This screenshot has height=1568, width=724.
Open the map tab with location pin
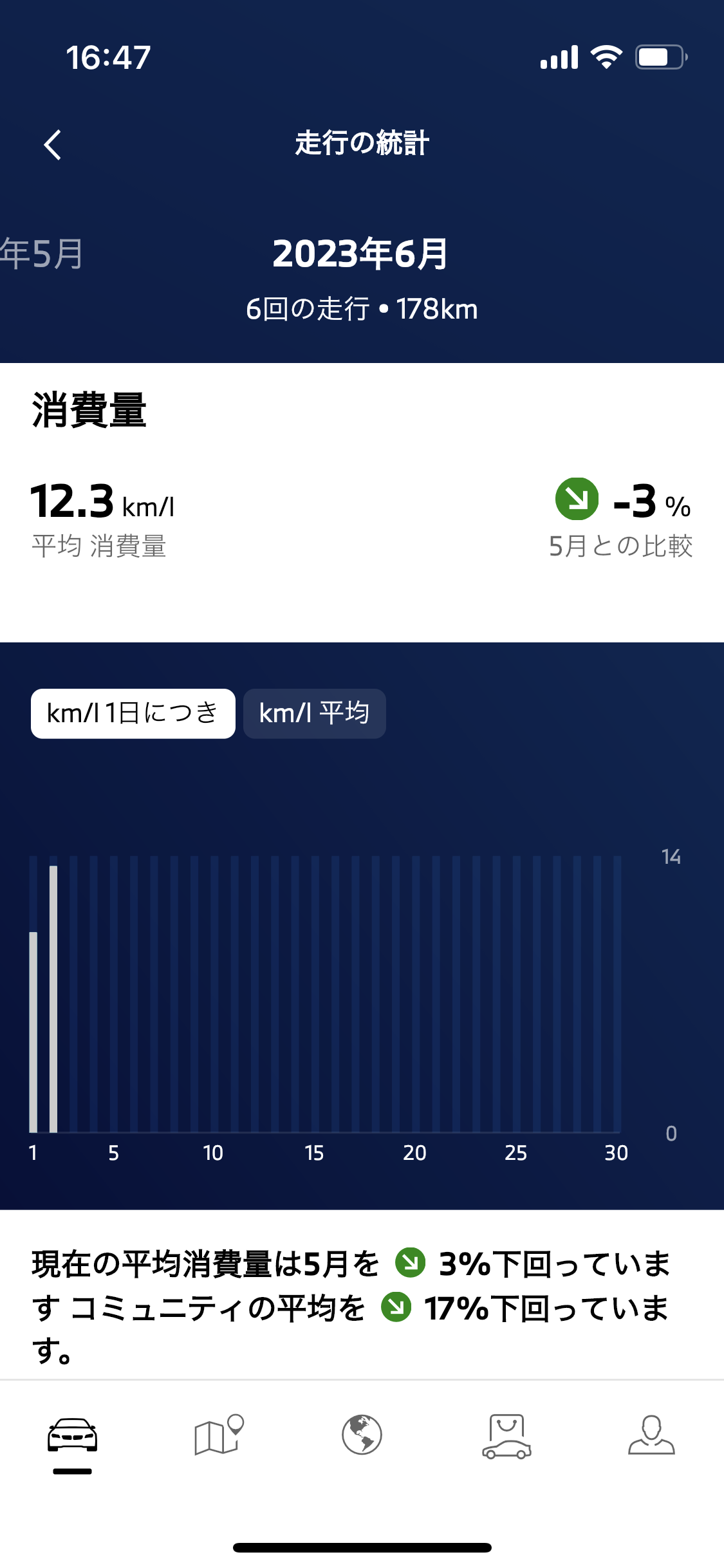(x=218, y=1435)
